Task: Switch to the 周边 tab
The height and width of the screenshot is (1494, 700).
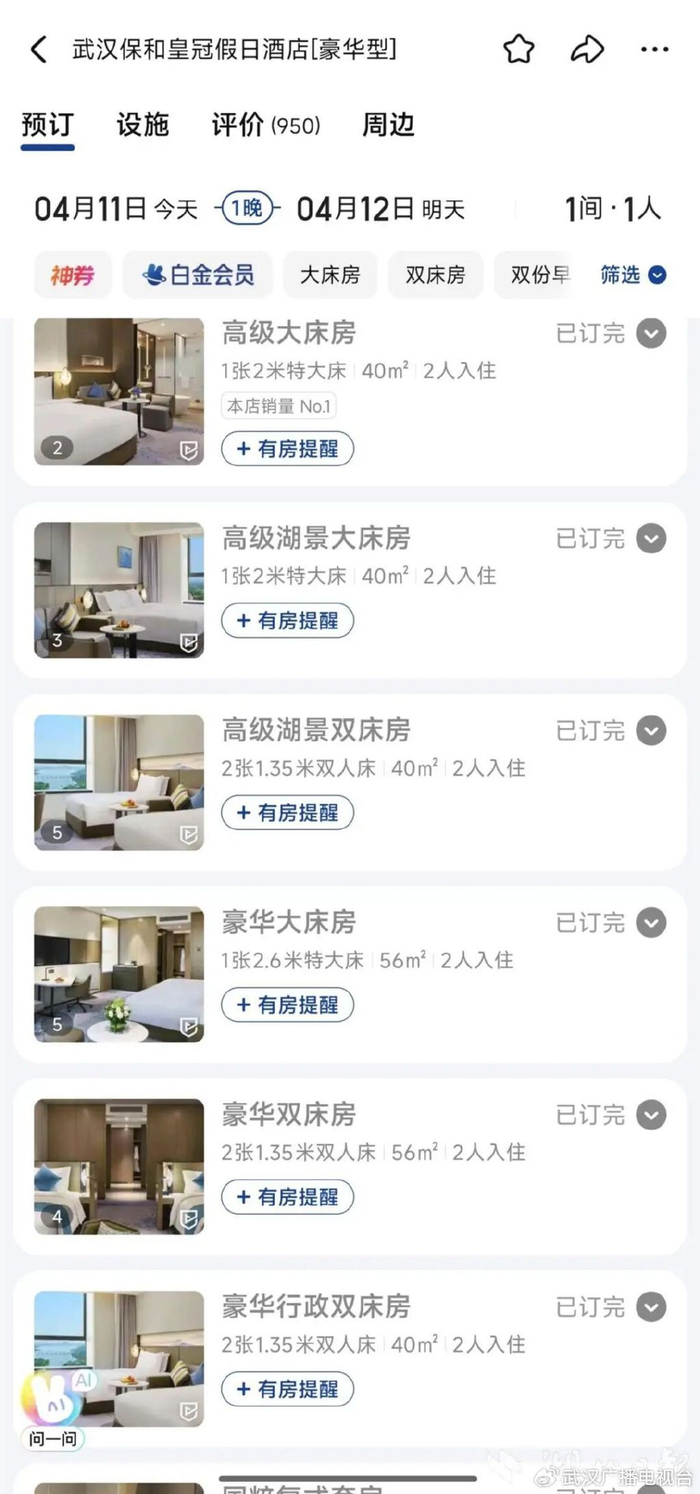Action: [x=388, y=125]
